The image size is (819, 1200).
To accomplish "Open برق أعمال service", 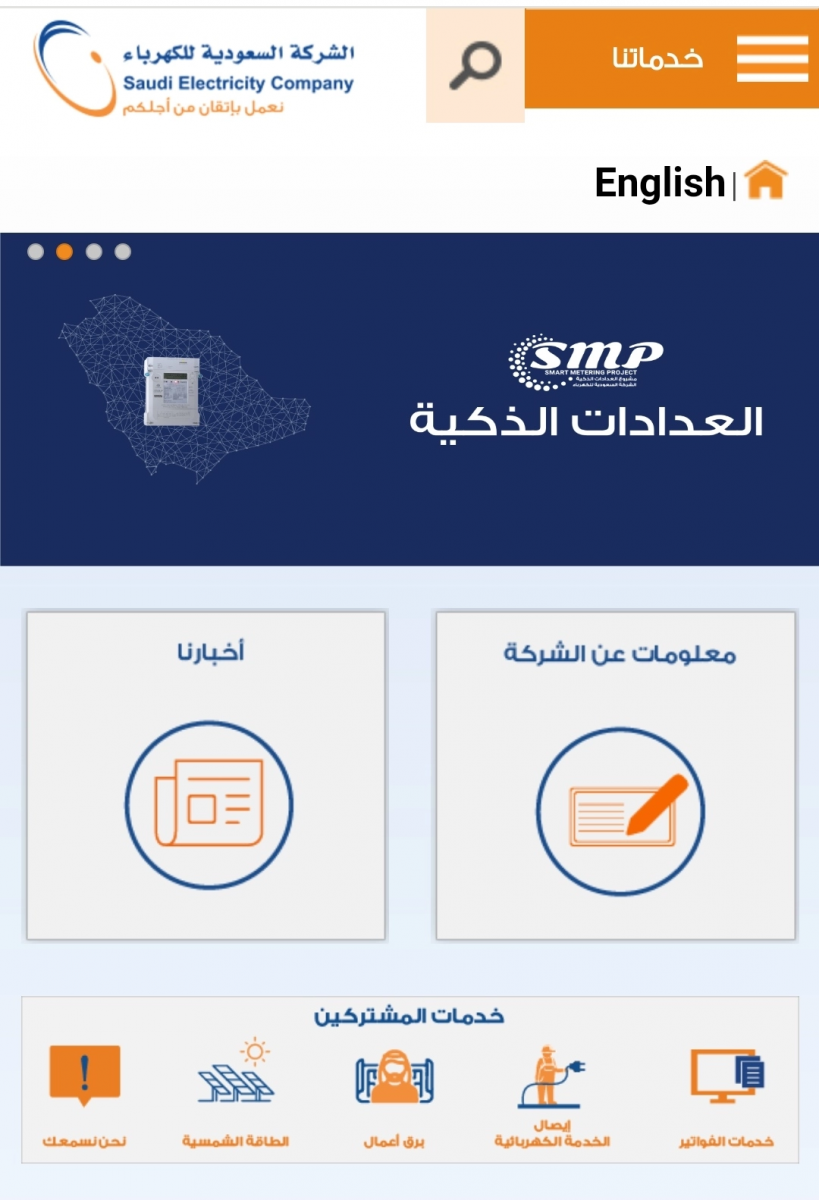I will pyautogui.click(x=394, y=1097).
